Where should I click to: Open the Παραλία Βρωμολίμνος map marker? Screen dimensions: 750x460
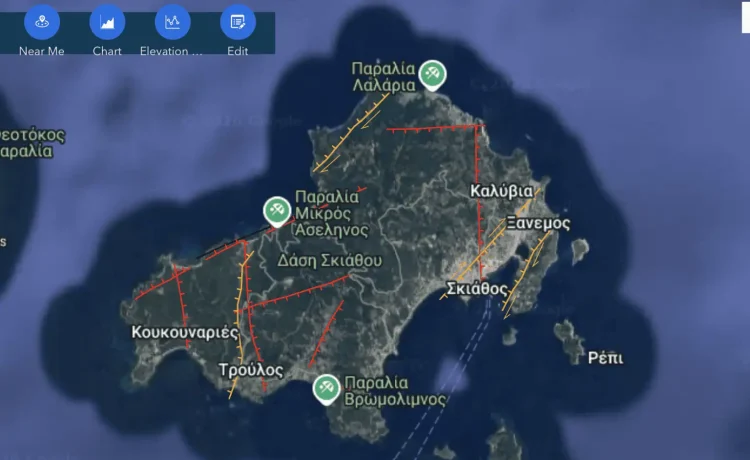tap(325, 388)
